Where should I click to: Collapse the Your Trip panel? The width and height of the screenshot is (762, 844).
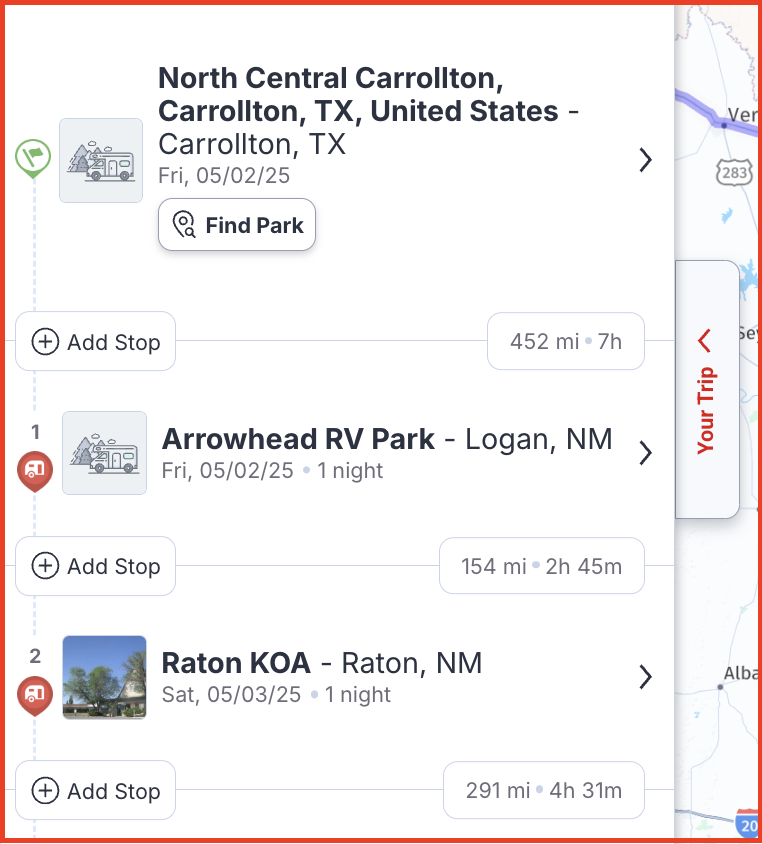(706, 389)
